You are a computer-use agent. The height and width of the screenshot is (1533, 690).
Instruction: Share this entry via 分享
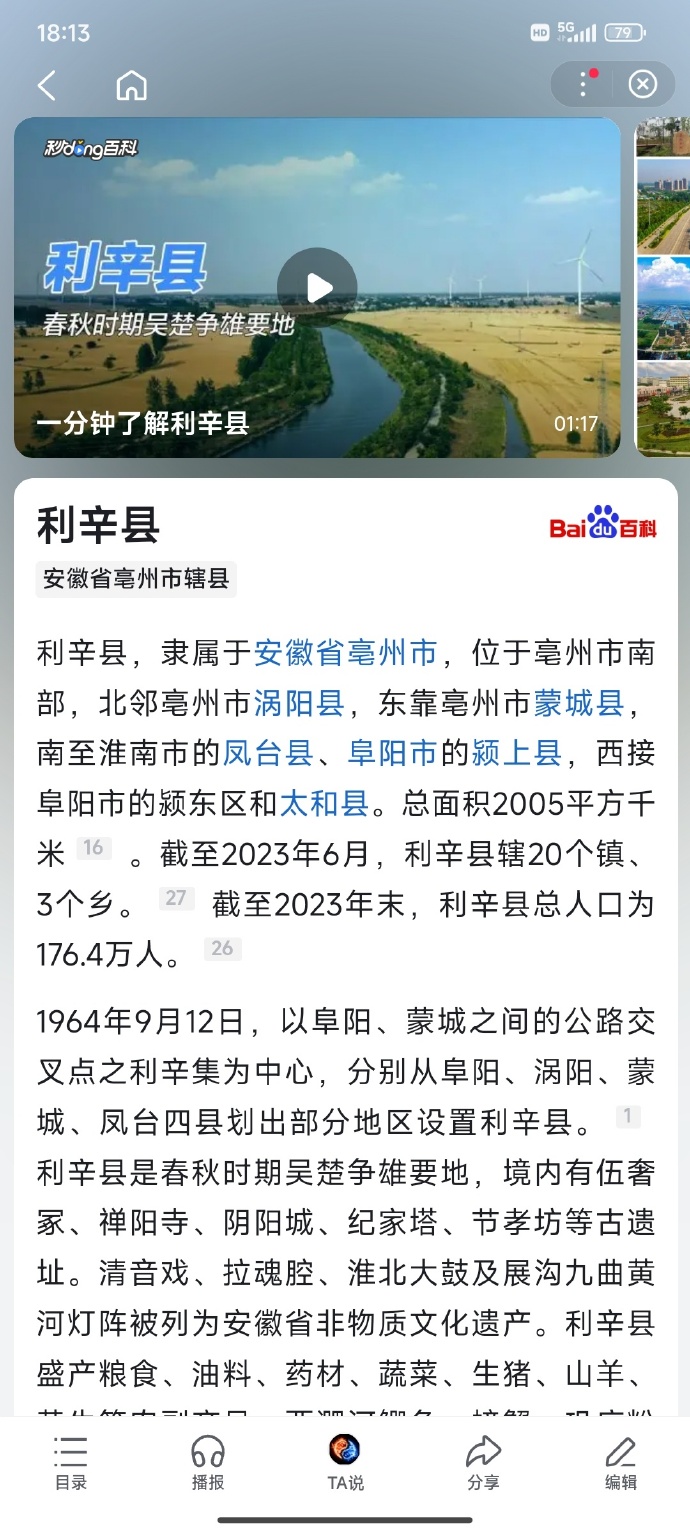(x=483, y=1463)
